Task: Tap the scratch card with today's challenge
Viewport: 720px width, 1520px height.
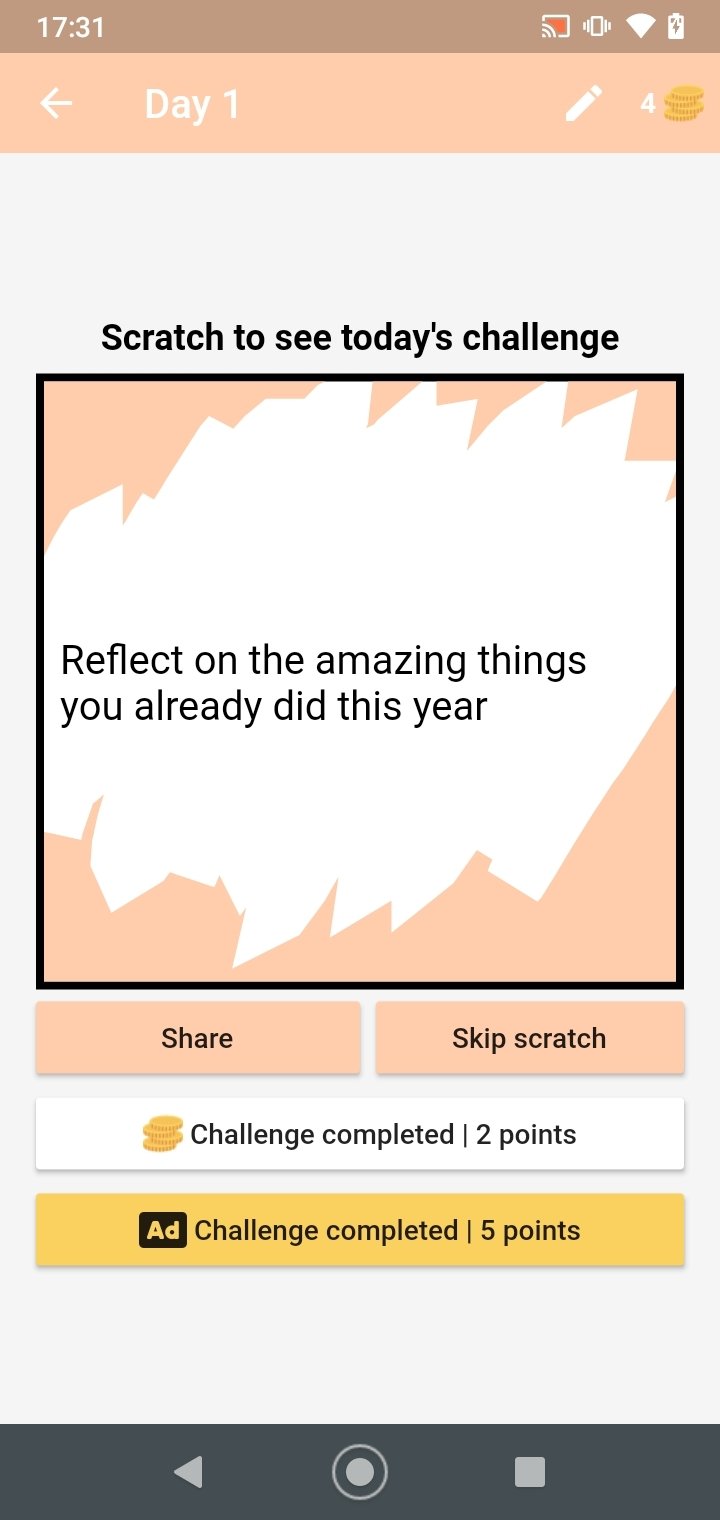Action: (x=360, y=682)
